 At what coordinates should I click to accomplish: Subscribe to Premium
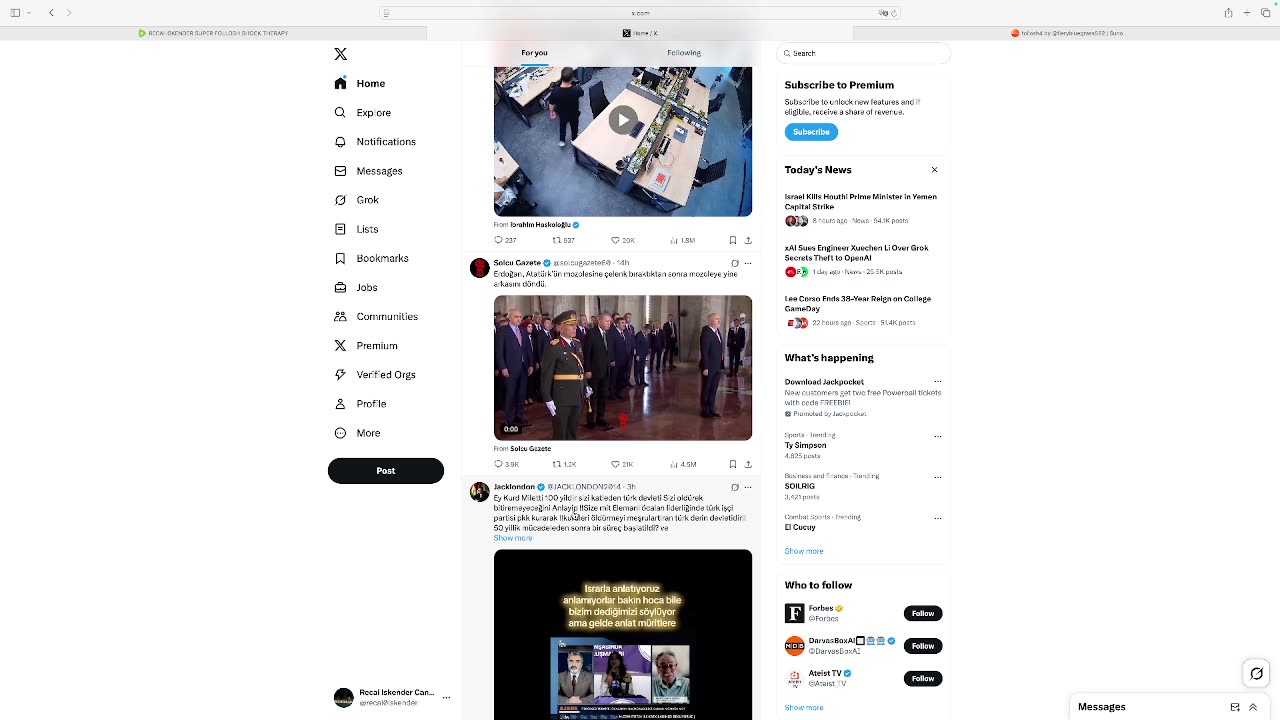[811, 132]
